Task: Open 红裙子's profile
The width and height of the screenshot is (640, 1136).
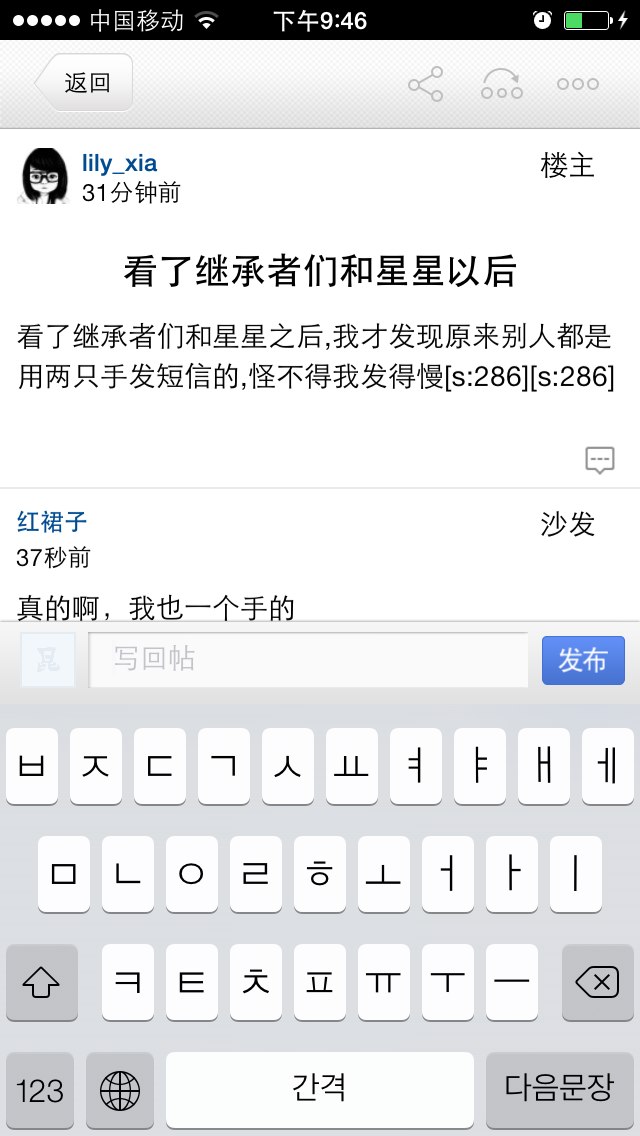Action: pos(52,521)
